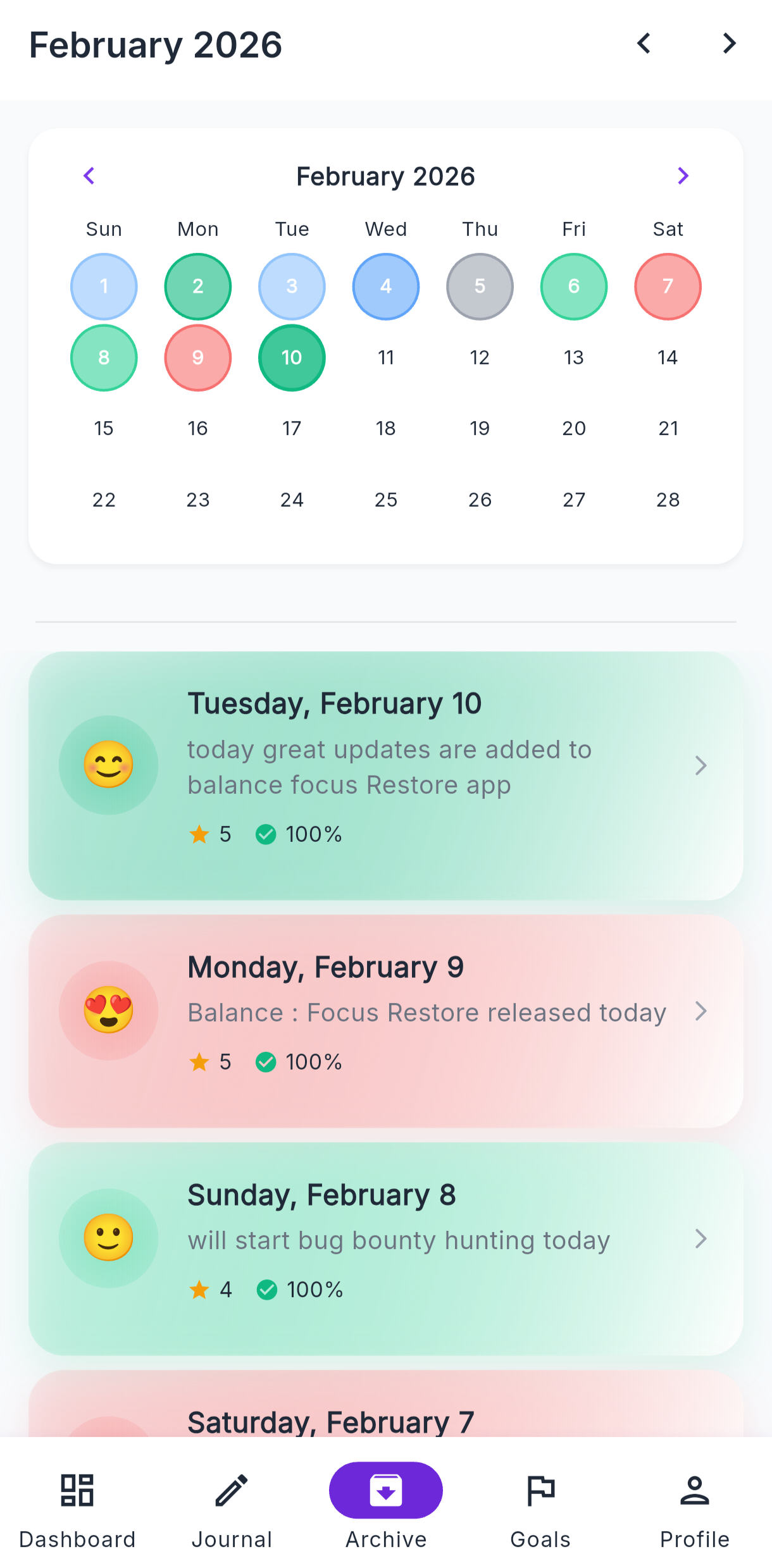Select the Goals flag icon

pos(540,1490)
